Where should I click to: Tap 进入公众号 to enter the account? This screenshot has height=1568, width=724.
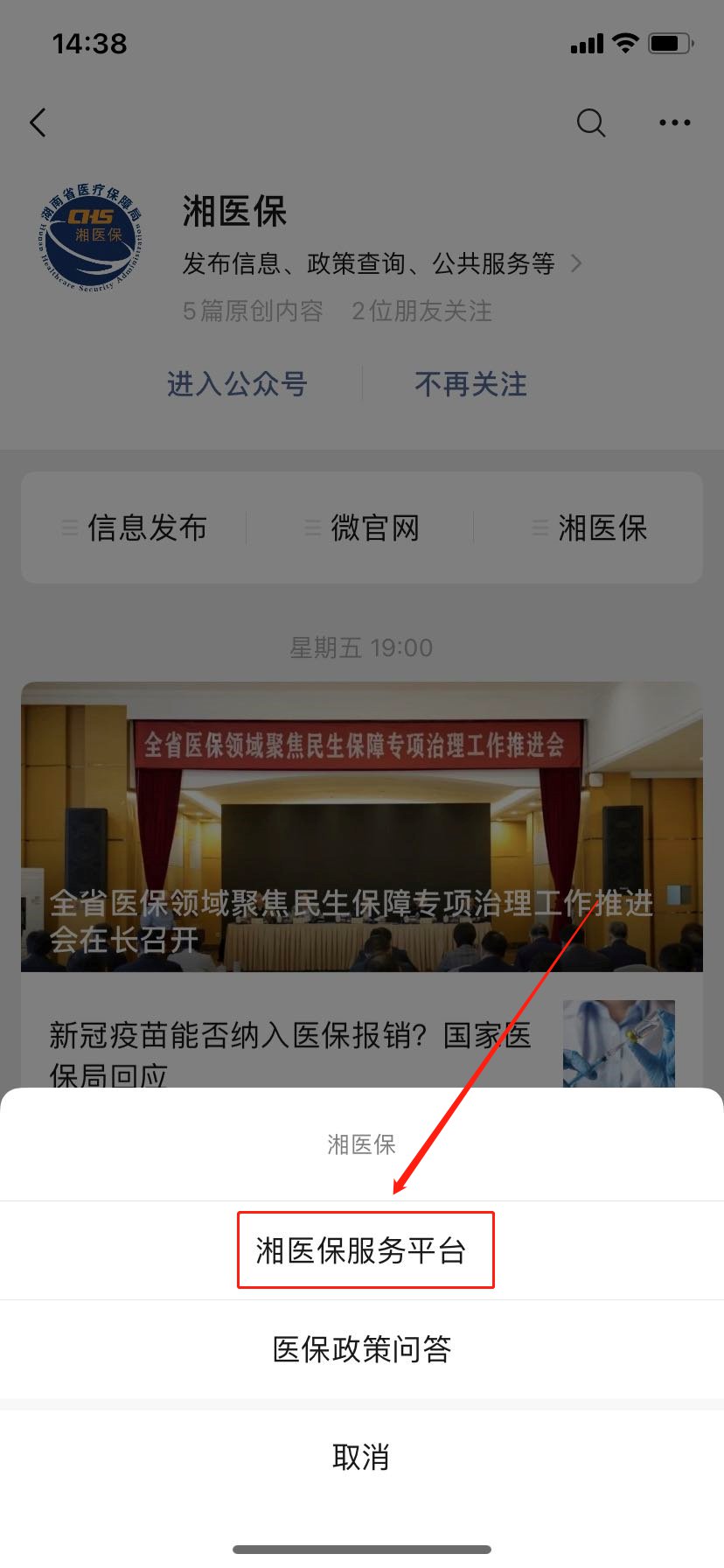click(237, 384)
